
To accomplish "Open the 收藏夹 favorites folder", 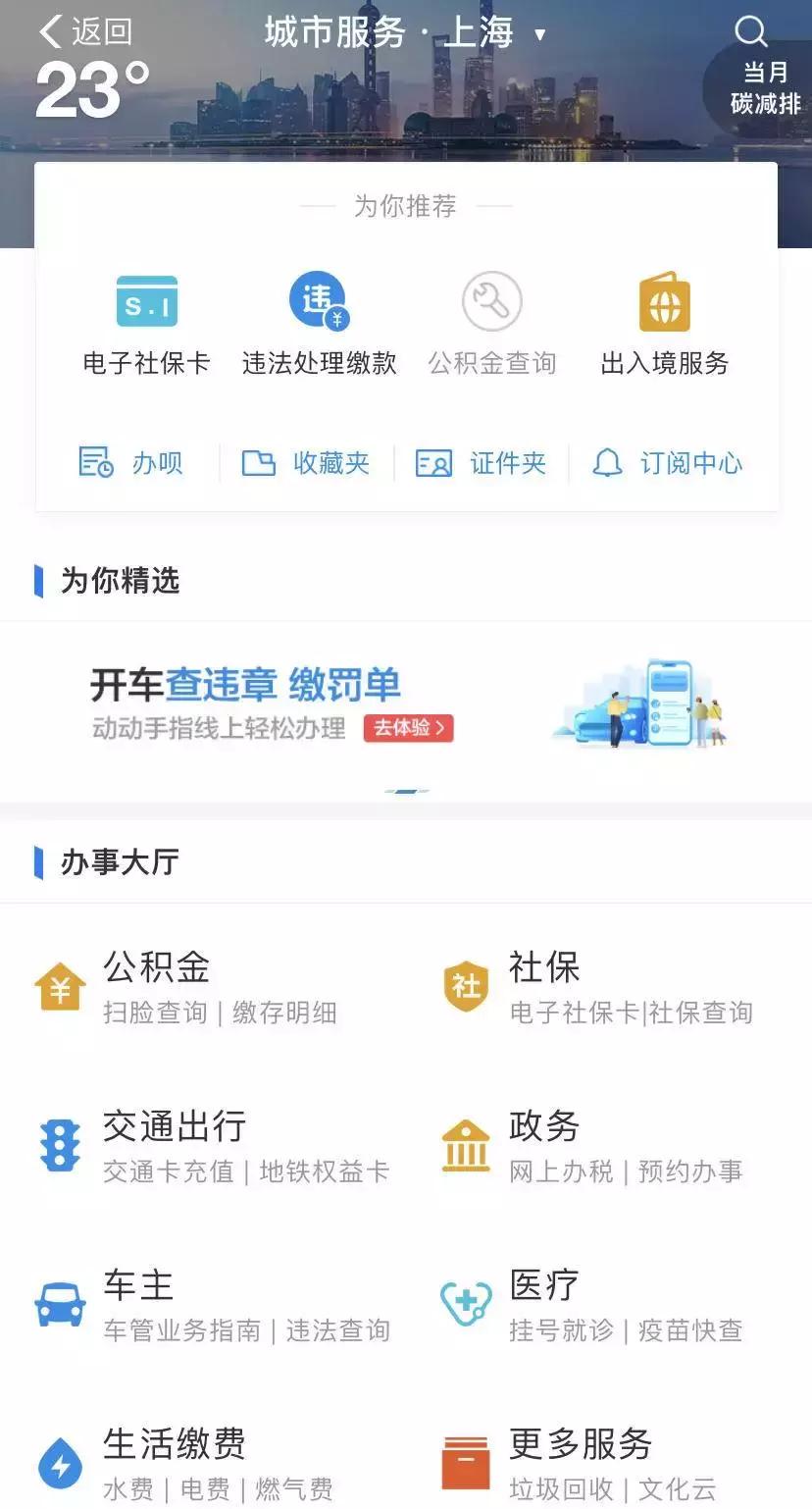I will click(x=309, y=464).
